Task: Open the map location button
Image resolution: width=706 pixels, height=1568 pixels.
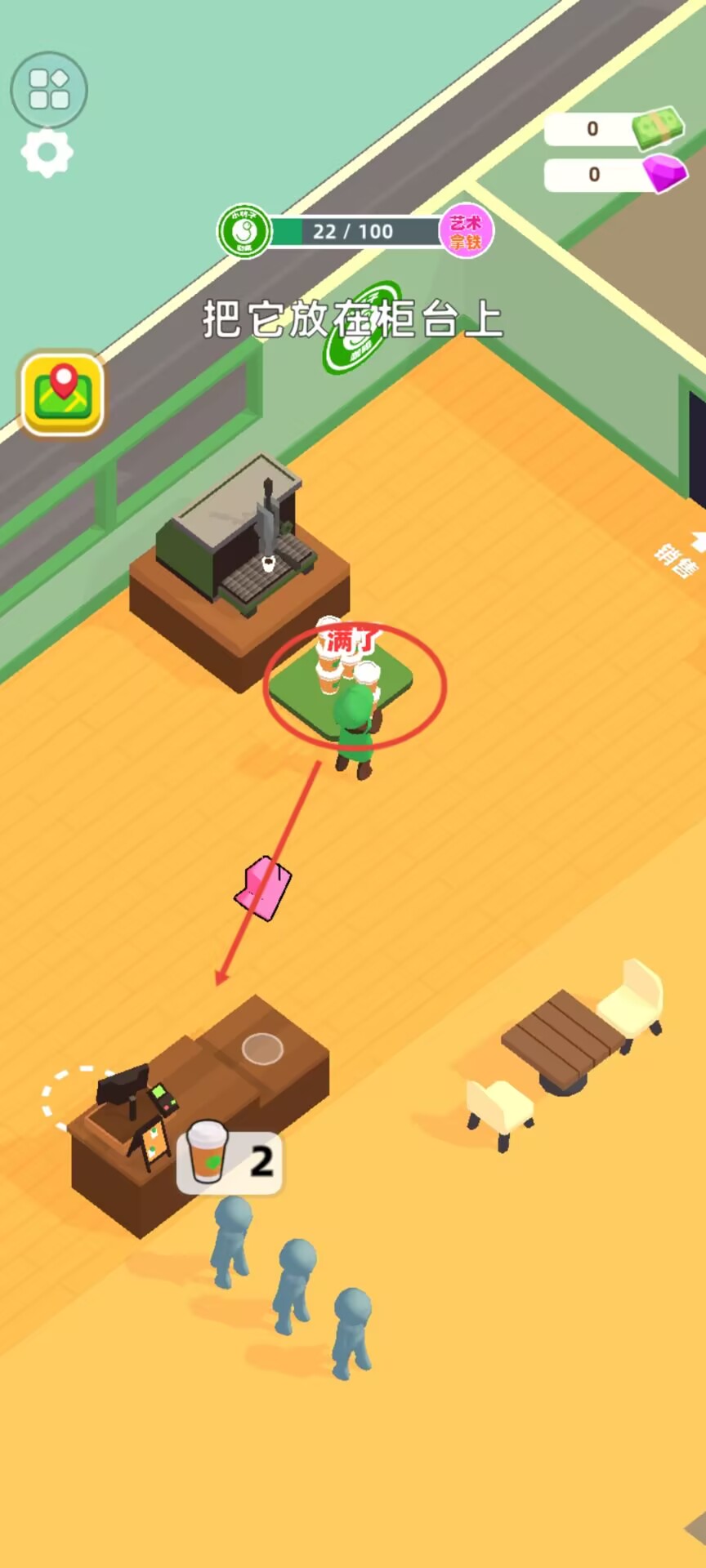Action: pyautogui.click(x=63, y=394)
